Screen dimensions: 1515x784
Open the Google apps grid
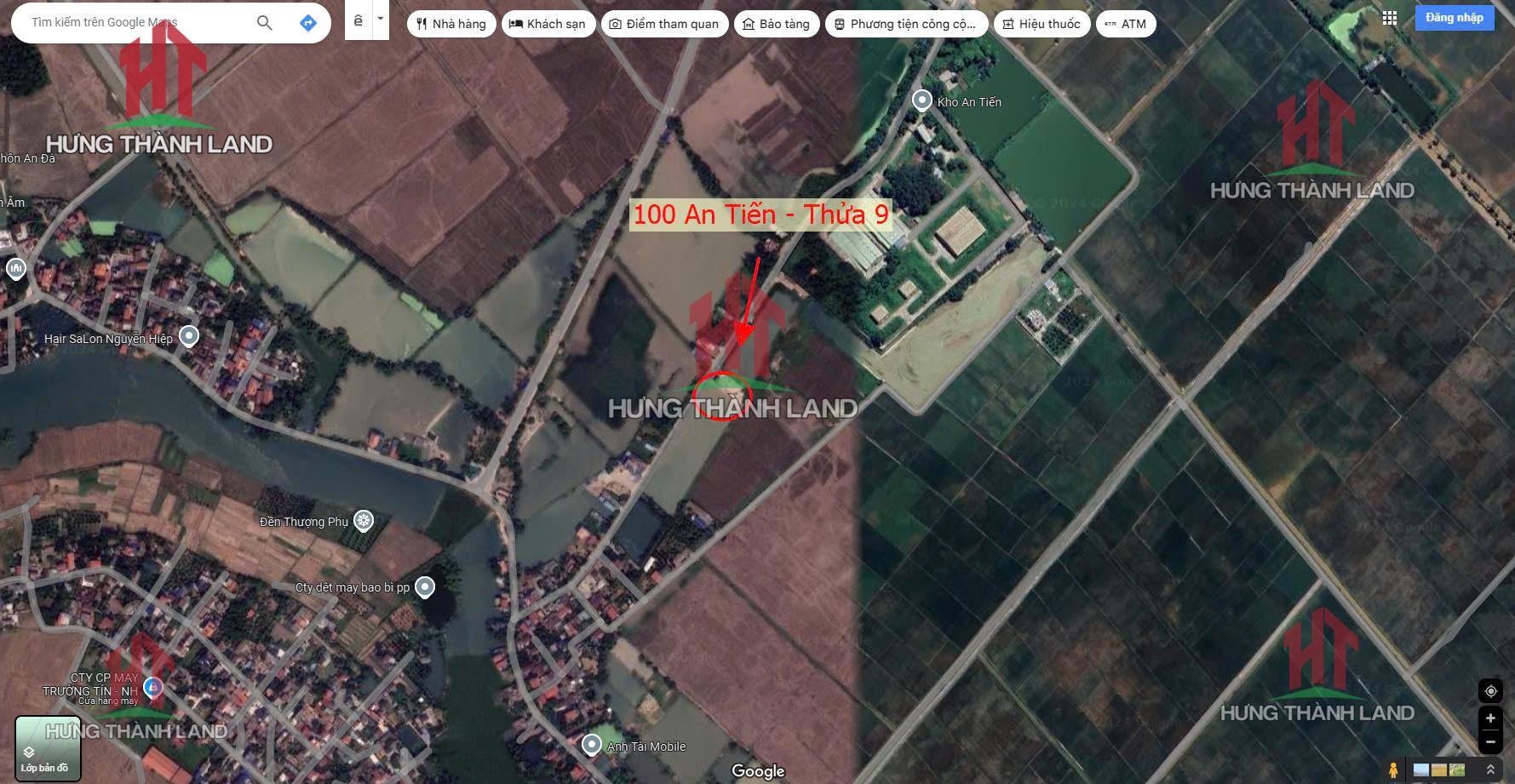click(x=1390, y=18)
